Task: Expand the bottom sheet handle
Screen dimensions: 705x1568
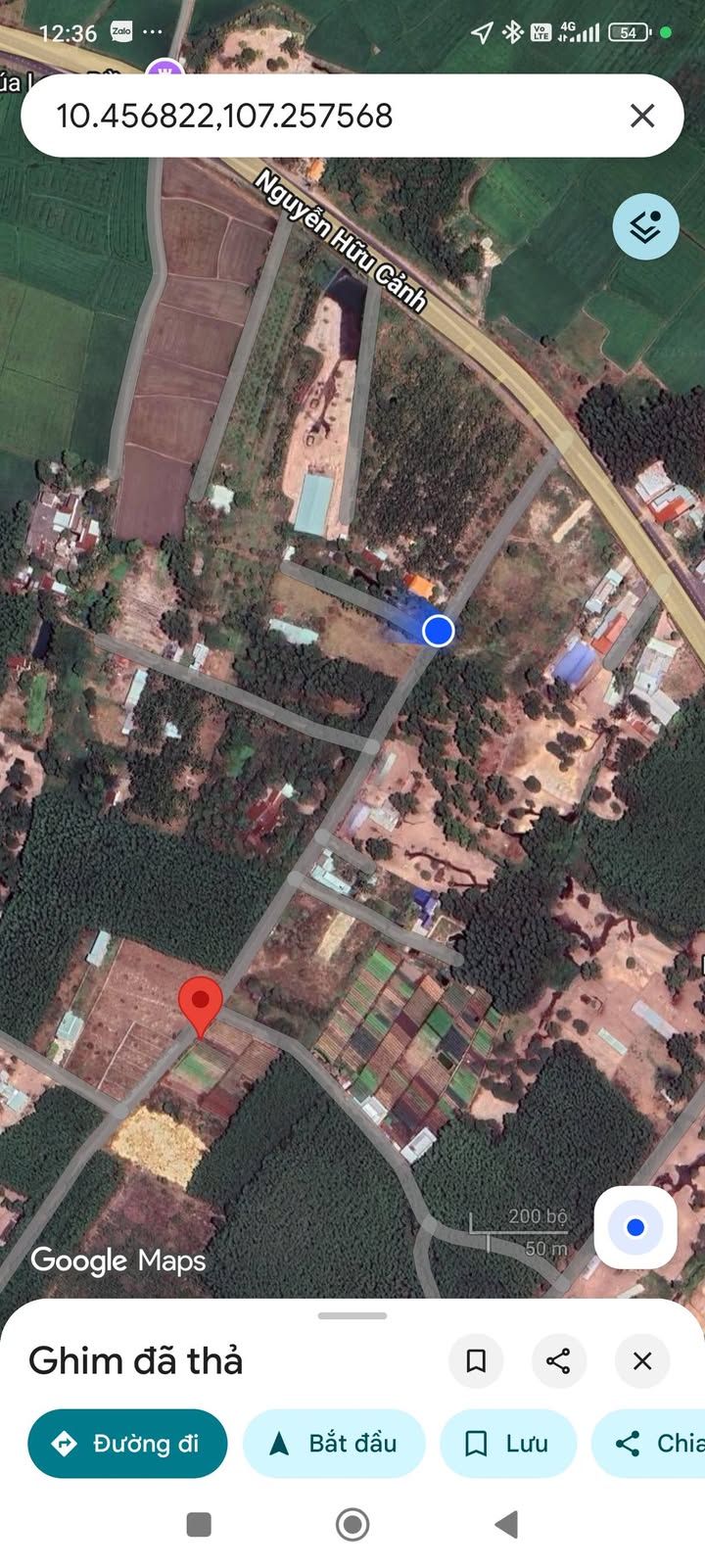Action: pyautogui.click(x=352, y=1315)
